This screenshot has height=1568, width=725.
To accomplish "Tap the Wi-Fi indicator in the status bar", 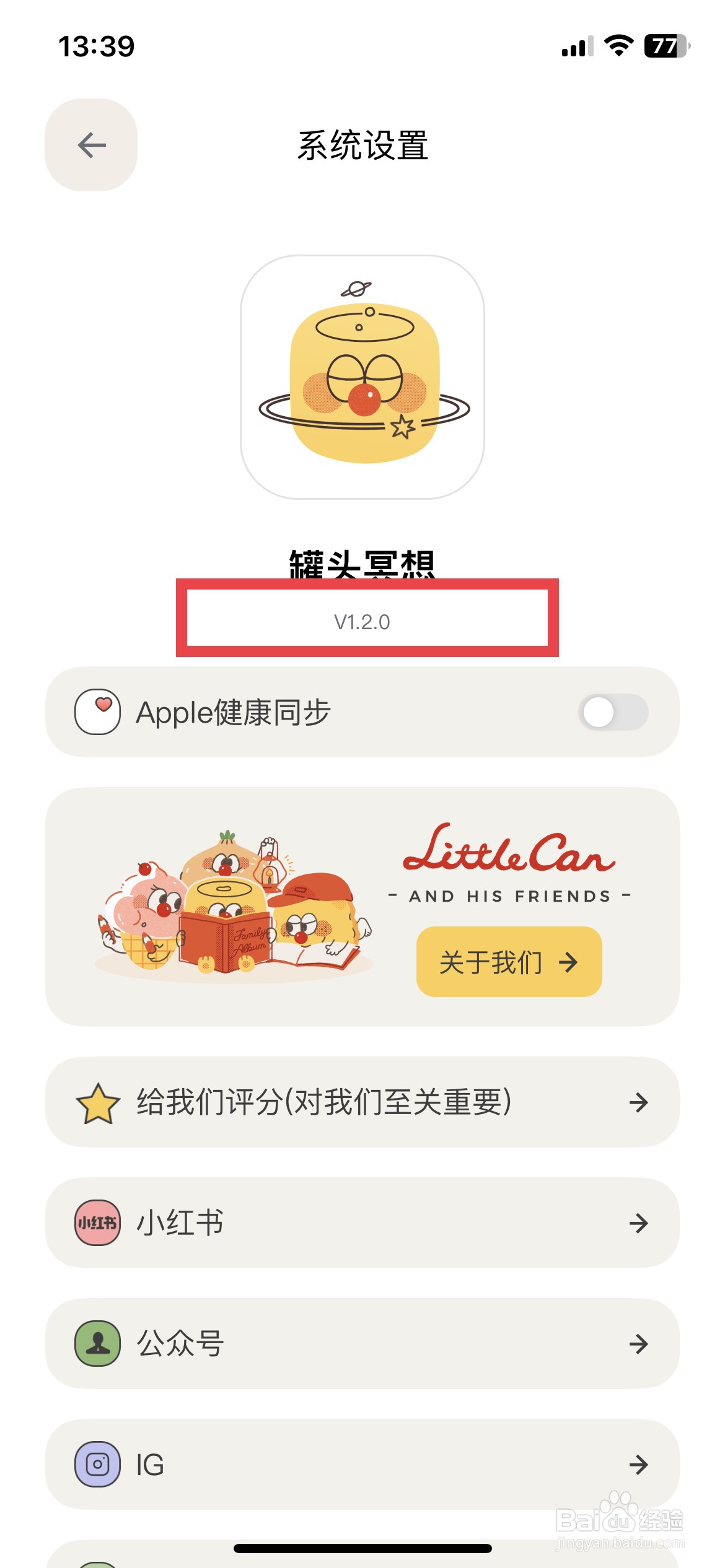I will [618, 45].
